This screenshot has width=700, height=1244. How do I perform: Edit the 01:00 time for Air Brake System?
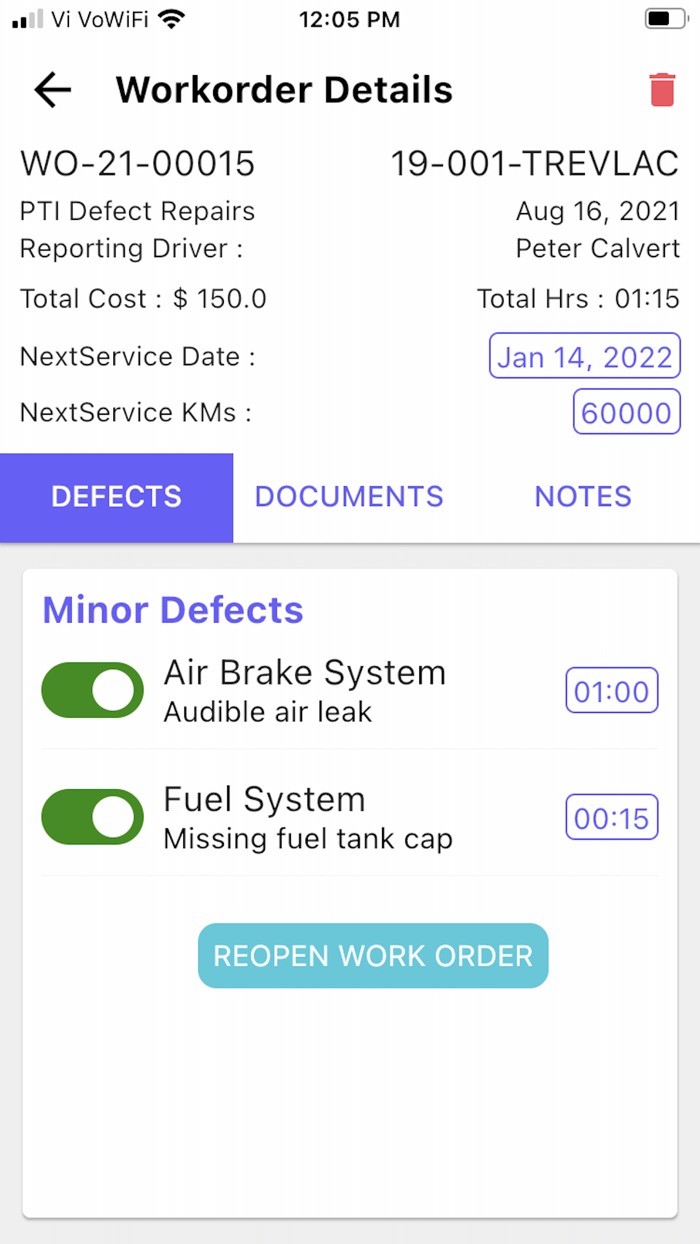[x=612, y=691]
